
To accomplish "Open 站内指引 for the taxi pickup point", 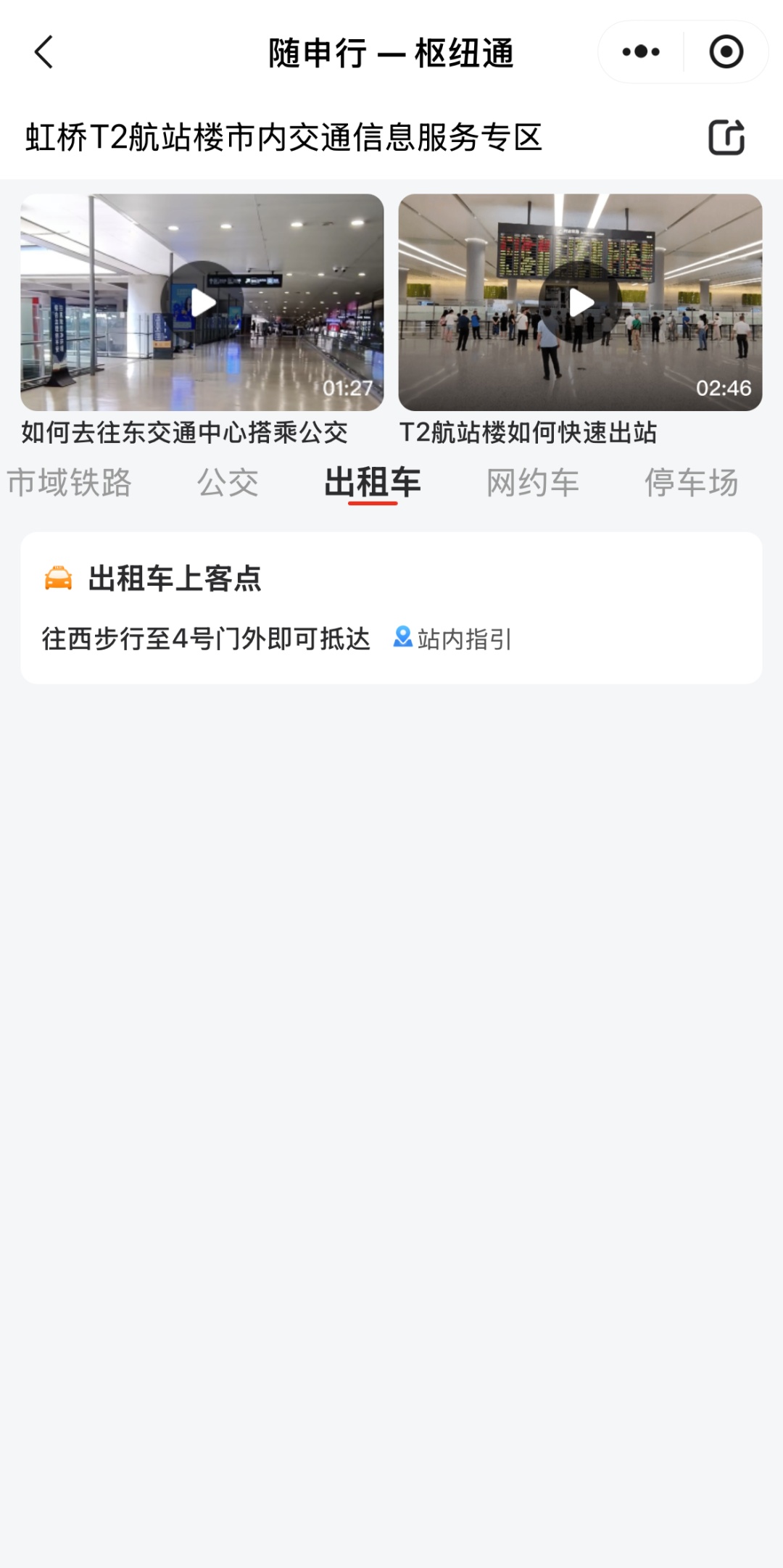I will tap(453, 639).
